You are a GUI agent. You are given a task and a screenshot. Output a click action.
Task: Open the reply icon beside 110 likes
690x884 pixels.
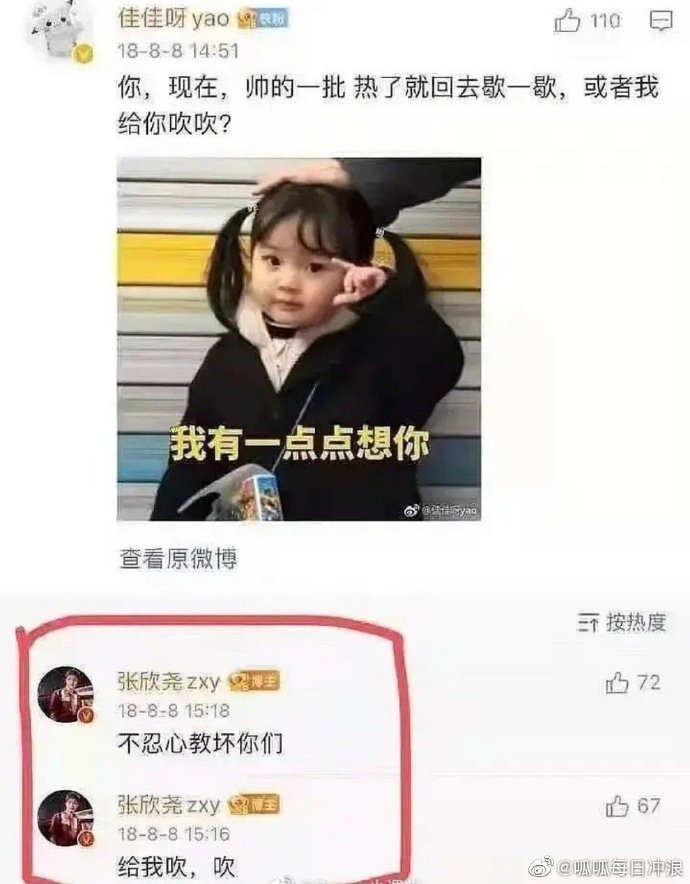tap(660, 21)
